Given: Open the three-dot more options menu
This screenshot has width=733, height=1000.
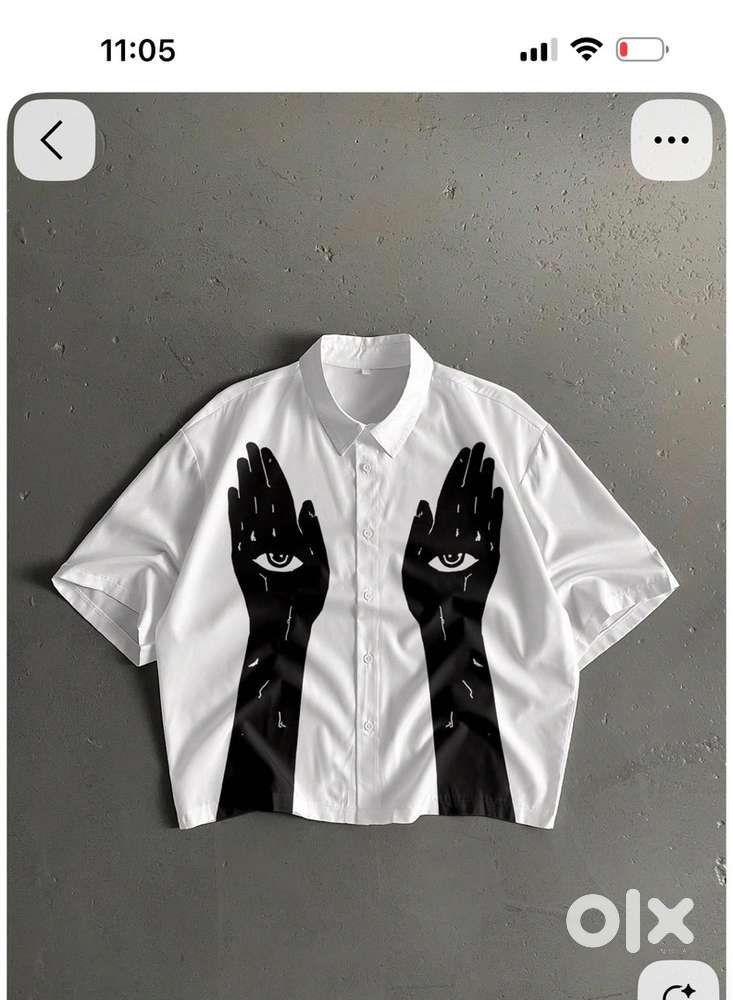Looking at the screenshot, I should (671, 140).
